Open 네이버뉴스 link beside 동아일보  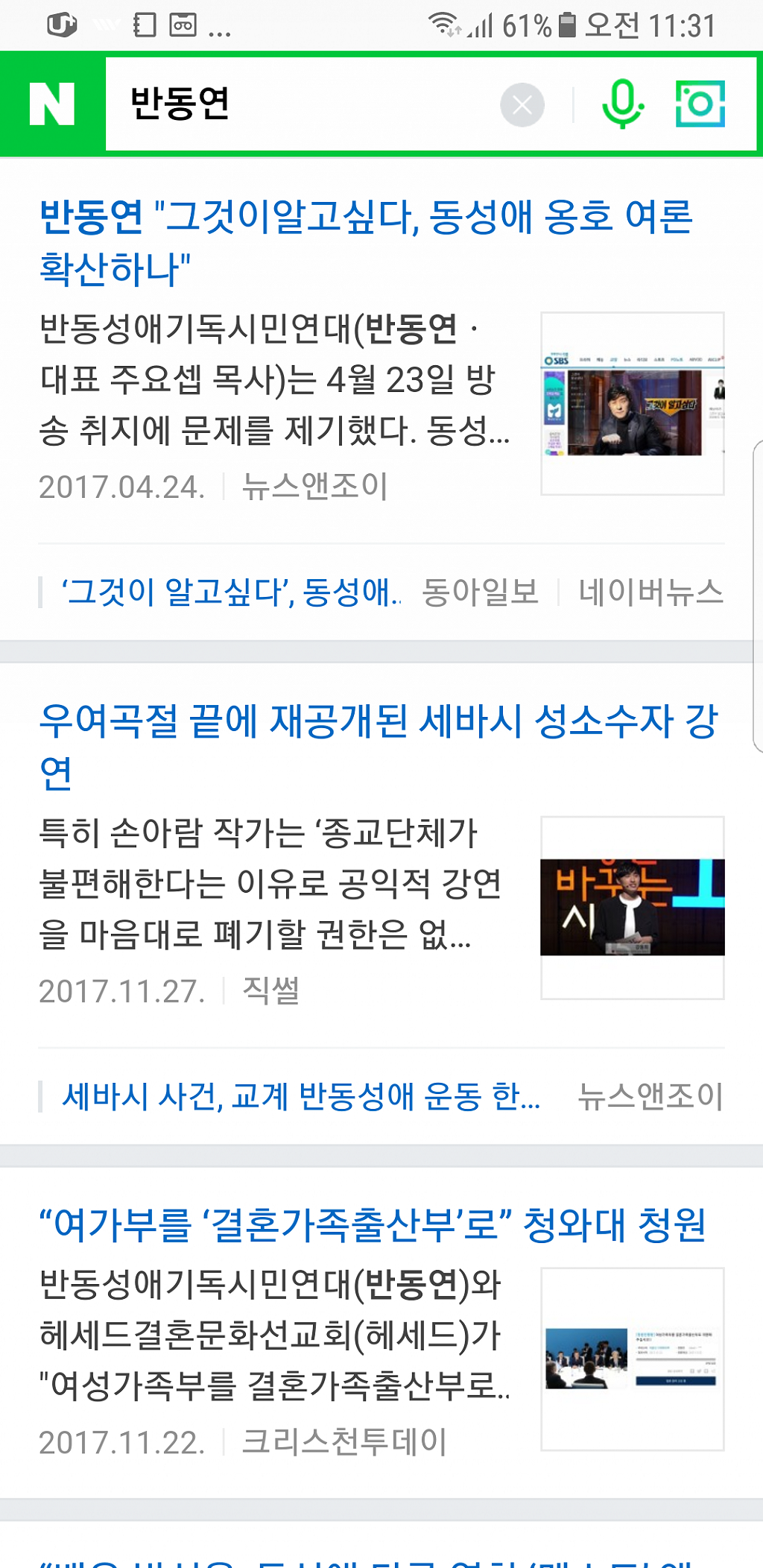(x=650, y=592)
